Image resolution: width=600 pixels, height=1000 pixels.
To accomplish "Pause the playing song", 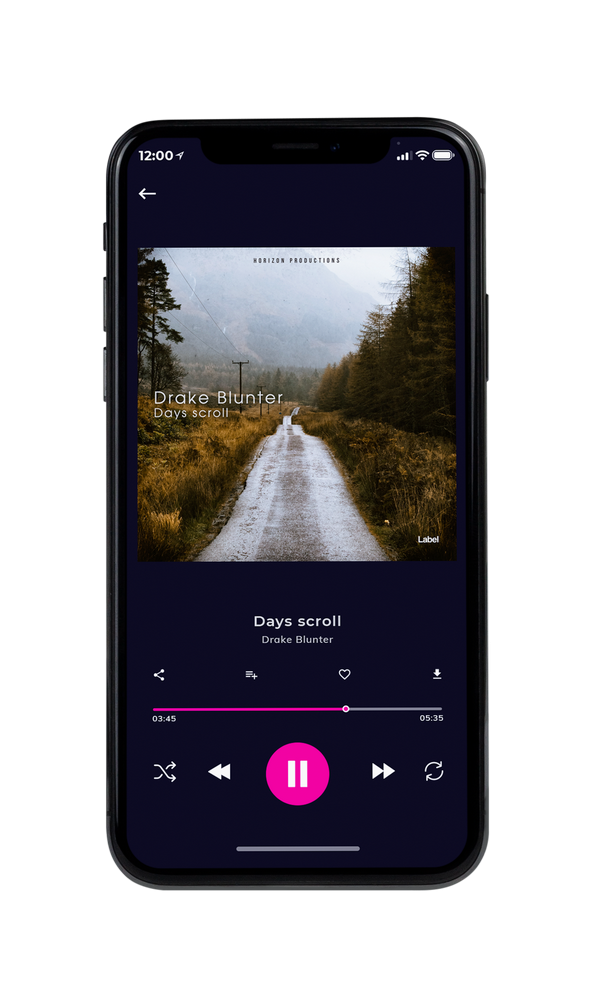I will 297,774.
